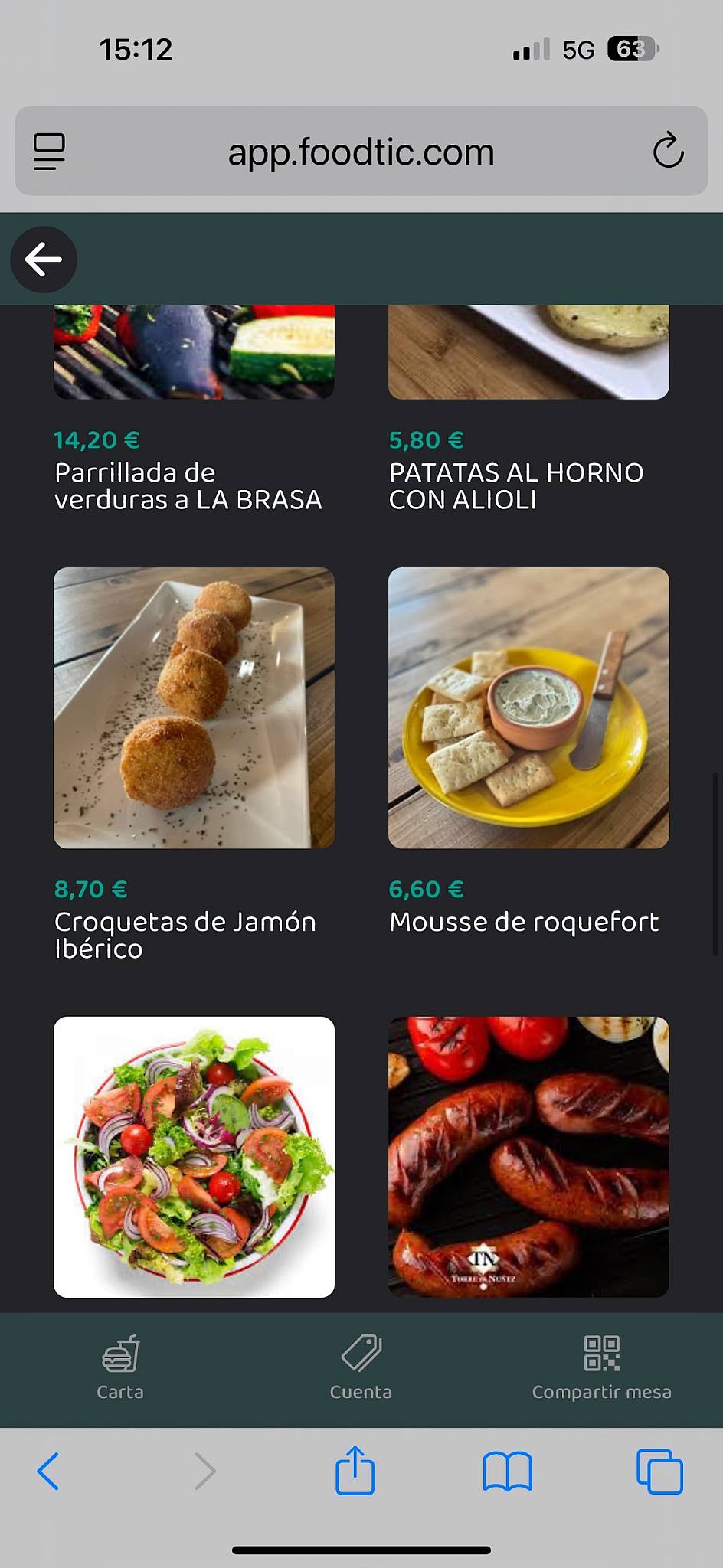This screenshot has width=723, height=1568.
Task: Go back in Safari browser history
Action: [x=48, y=1472]
